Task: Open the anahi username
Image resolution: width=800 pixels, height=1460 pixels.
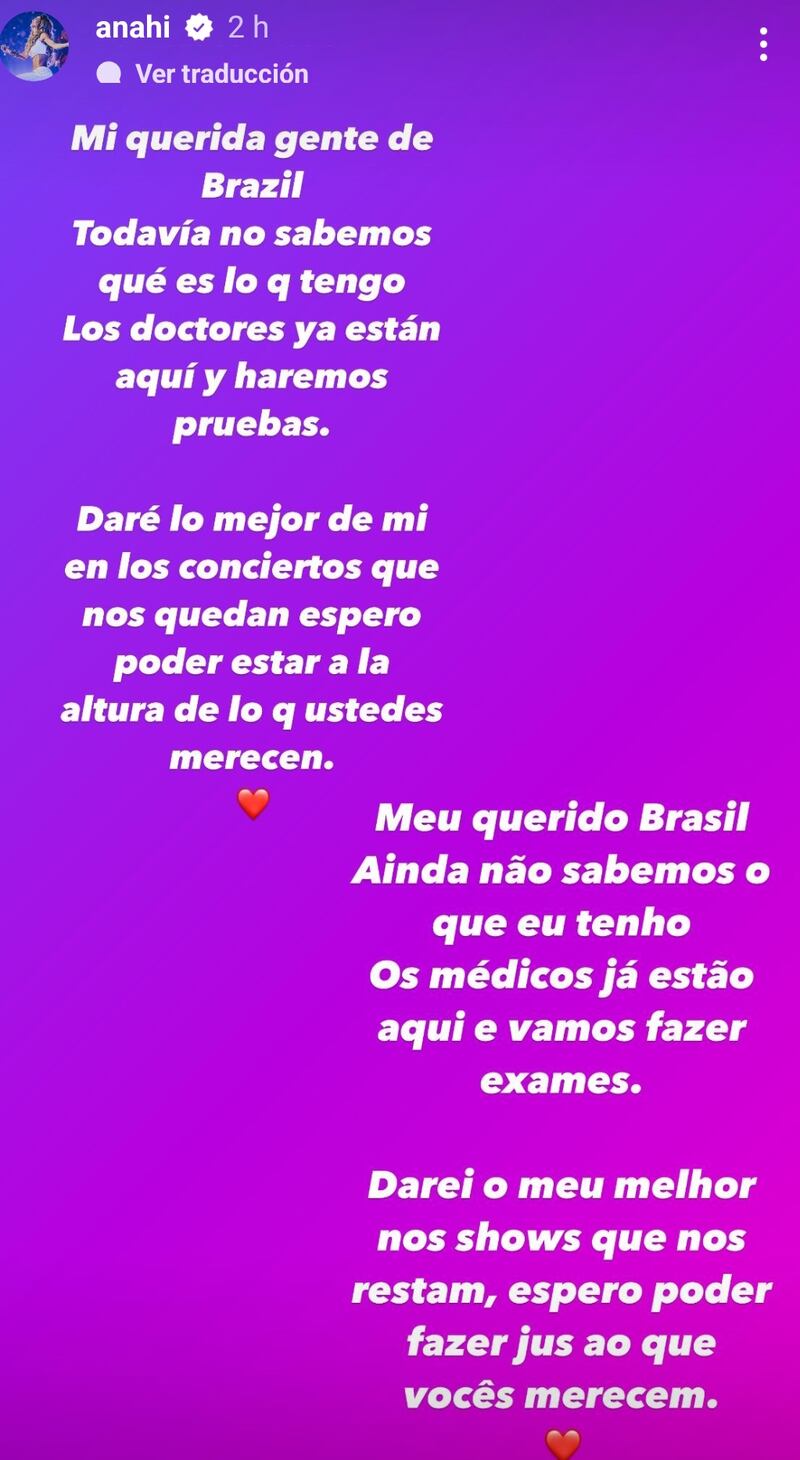Action: click(x=132, y=28)
